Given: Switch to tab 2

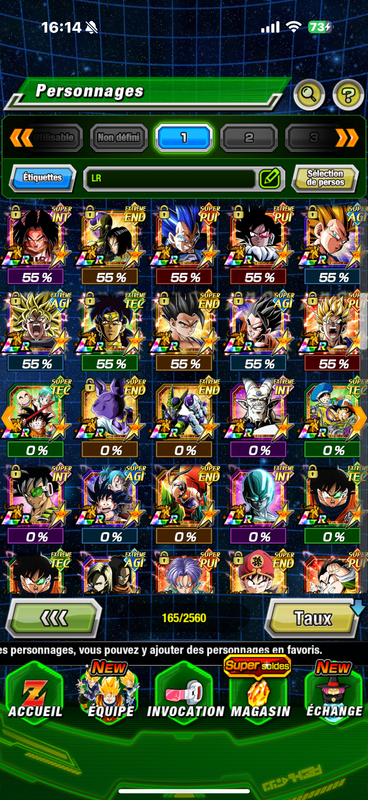Looking at the screenshot, I should coord(249,138).
